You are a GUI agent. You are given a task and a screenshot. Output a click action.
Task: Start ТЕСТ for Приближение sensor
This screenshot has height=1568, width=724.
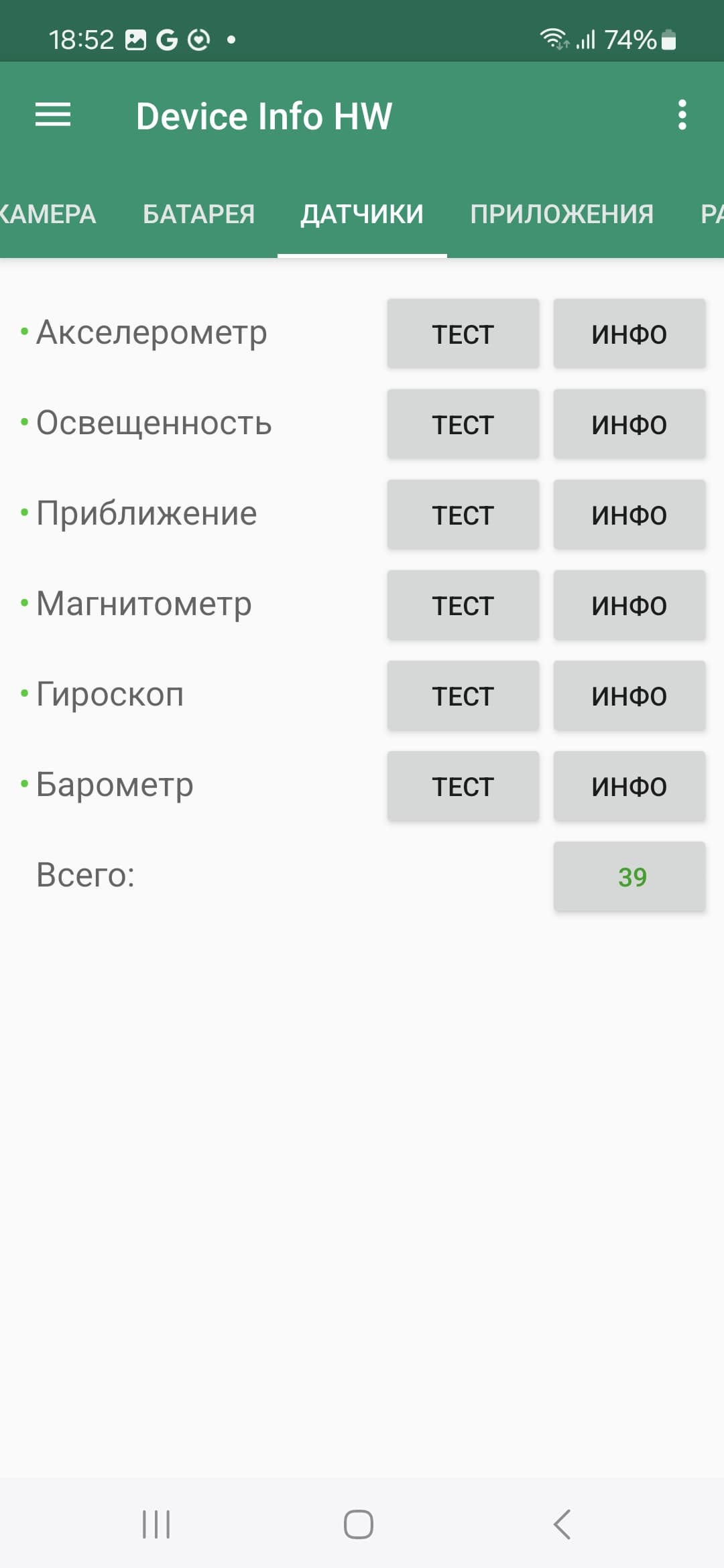pos(463,515)
